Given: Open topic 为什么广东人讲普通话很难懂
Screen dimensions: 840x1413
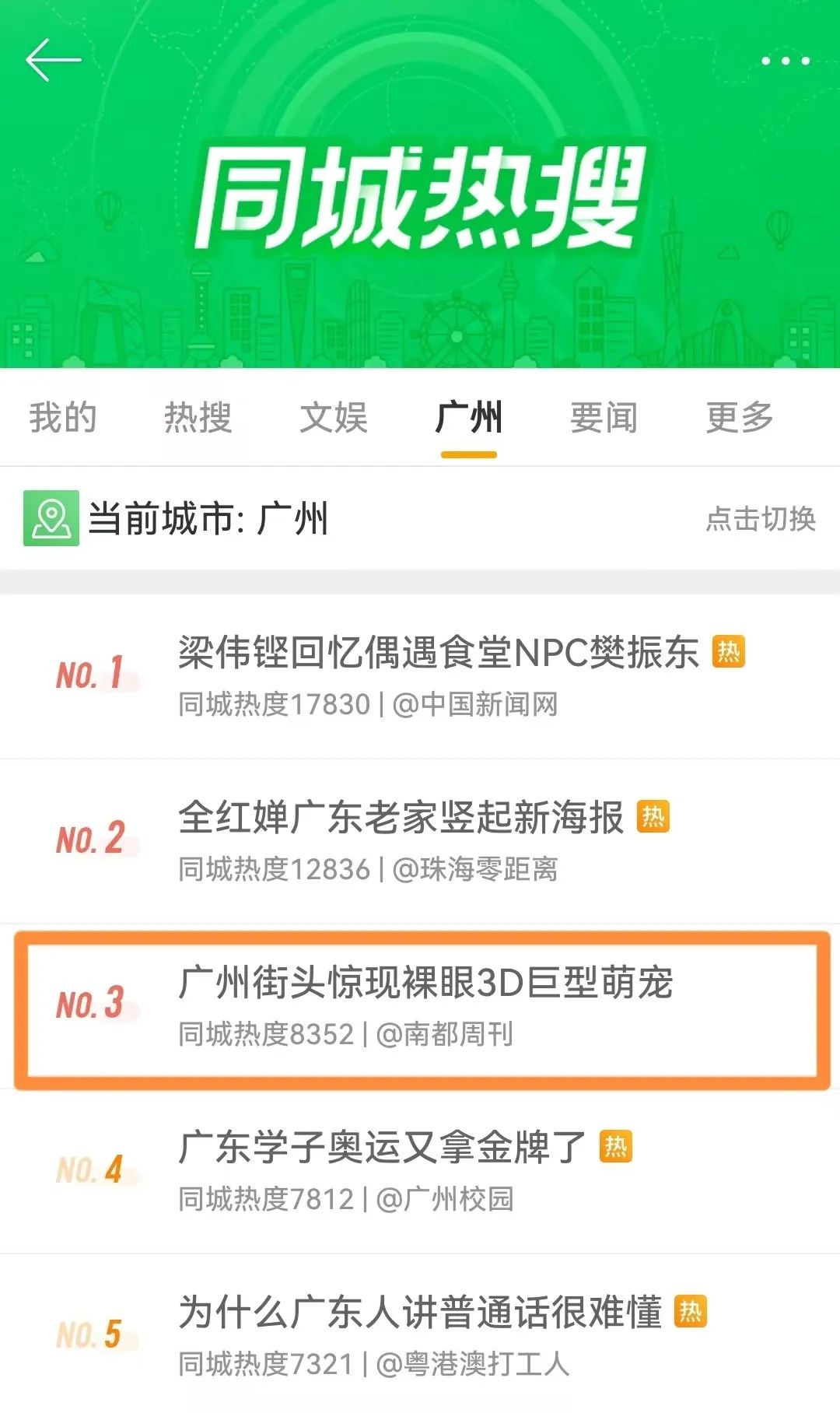Looking at the screenshot, I should tap(419, 1313).
